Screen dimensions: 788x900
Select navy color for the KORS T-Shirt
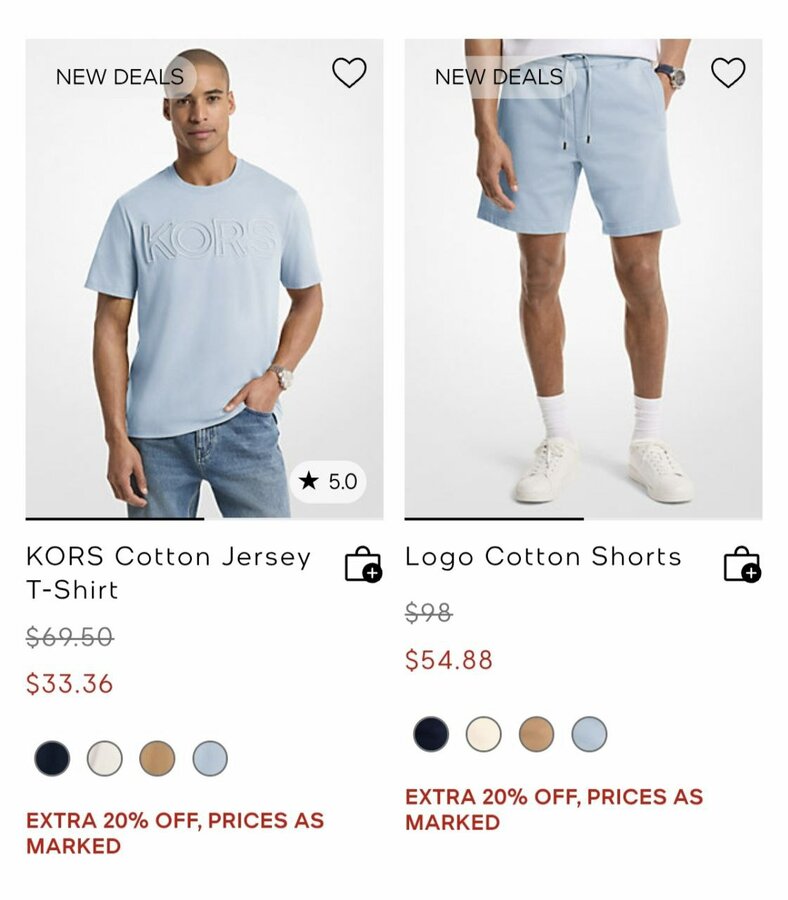click(x=52, y=758)
